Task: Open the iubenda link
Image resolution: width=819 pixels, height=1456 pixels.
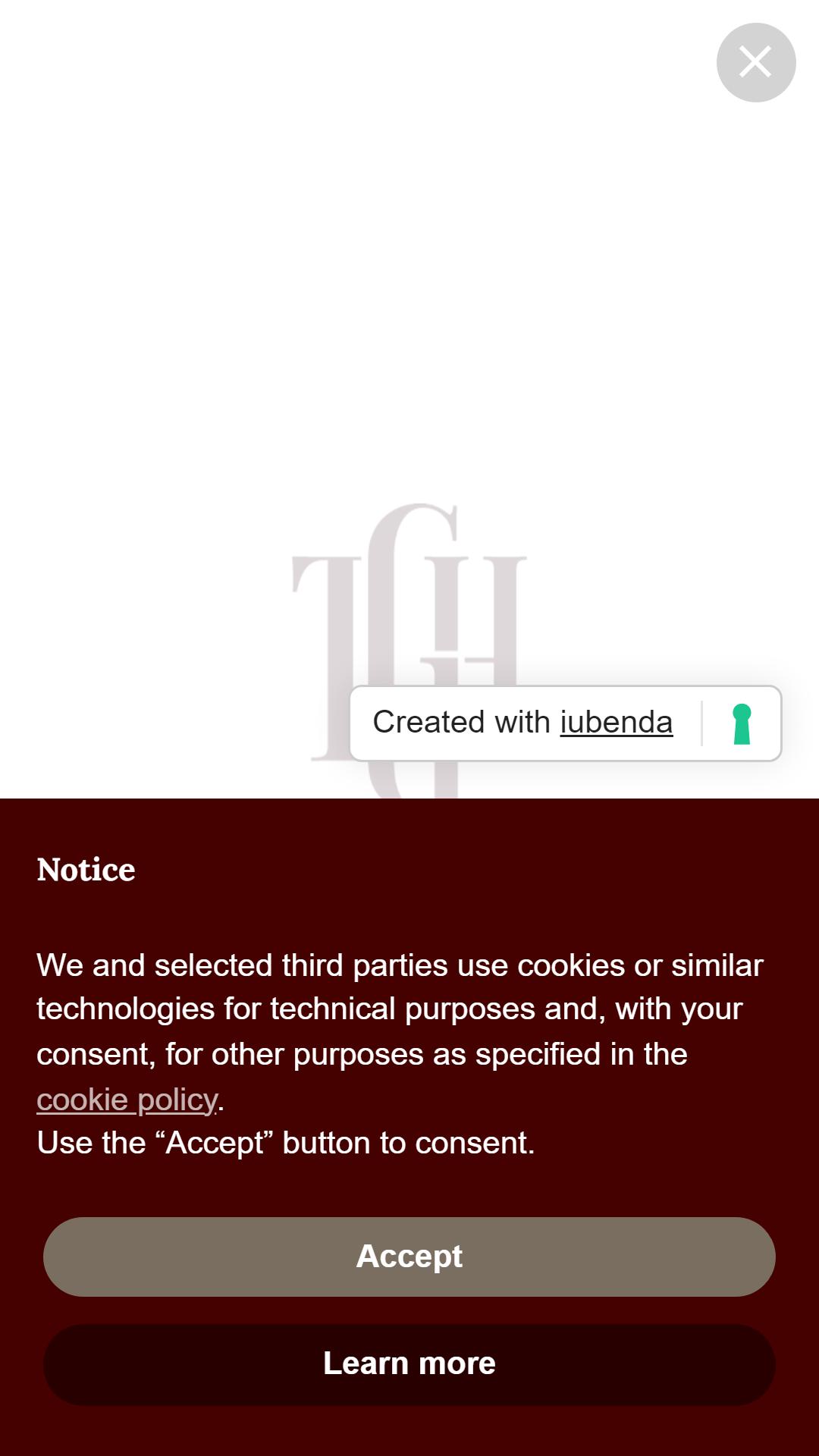Action: [617, 722]
